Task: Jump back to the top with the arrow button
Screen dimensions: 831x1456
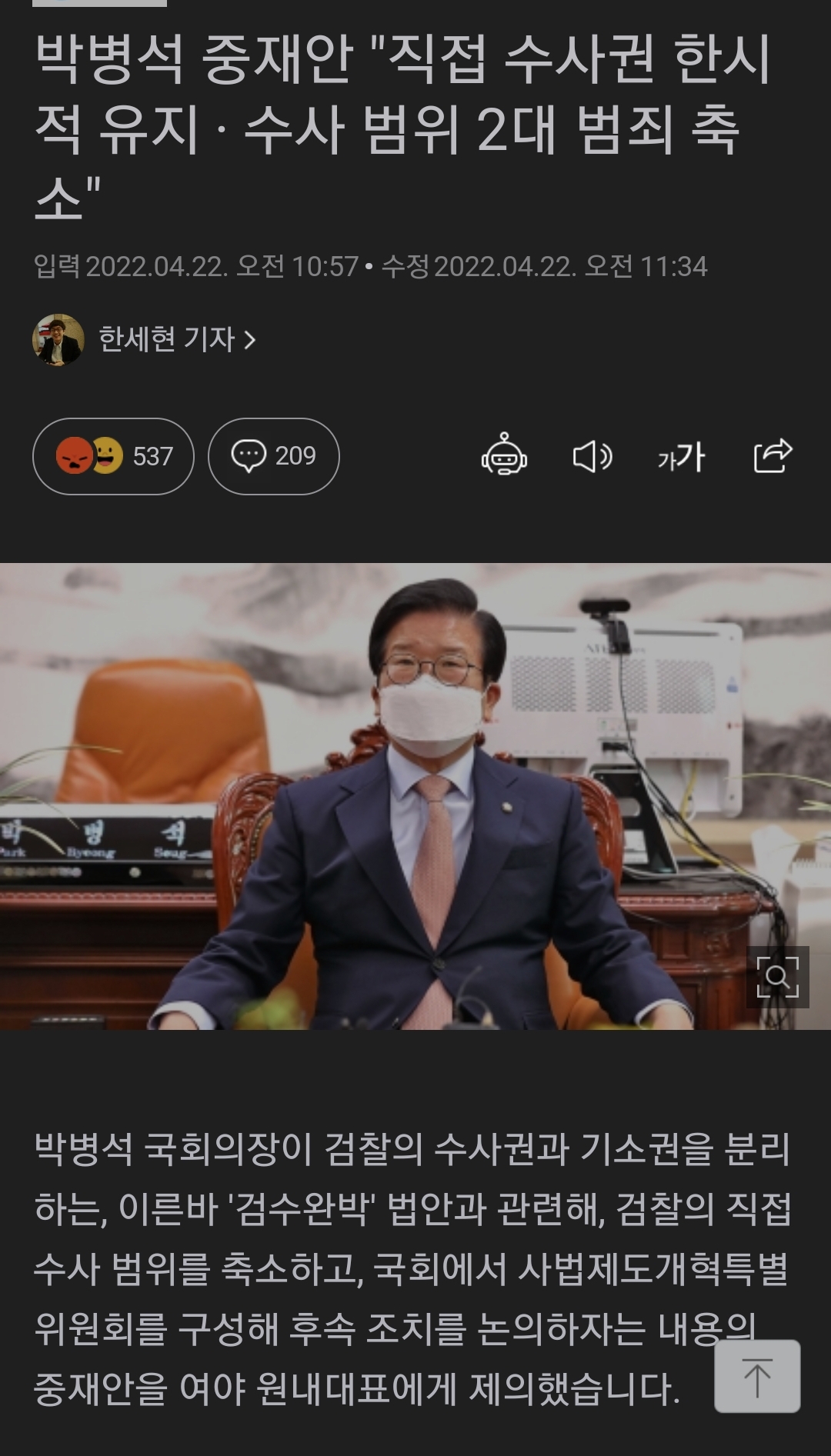Action: click(757, 1376)
